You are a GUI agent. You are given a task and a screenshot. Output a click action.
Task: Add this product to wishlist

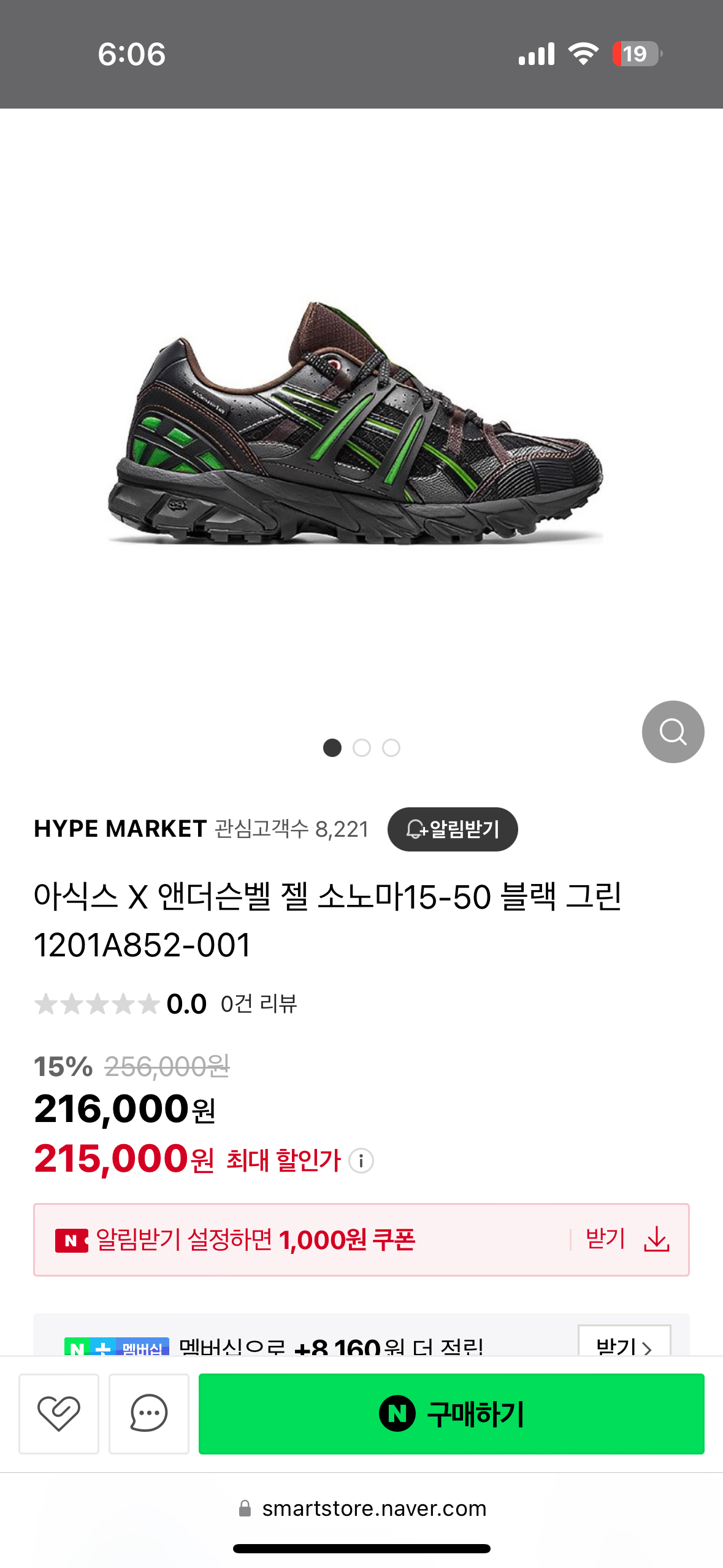pos(59,1413)
